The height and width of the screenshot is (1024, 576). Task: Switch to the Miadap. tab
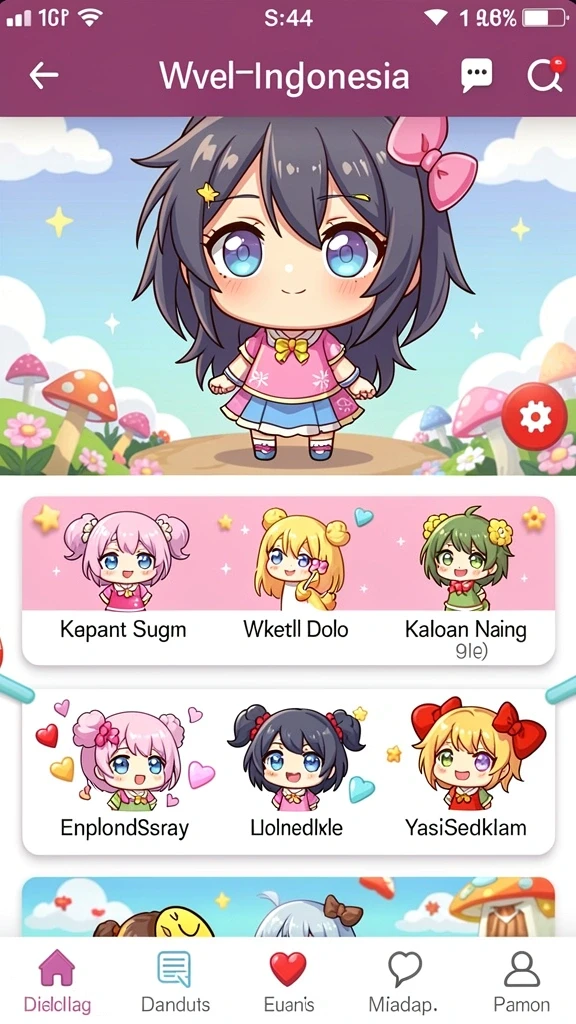tap(404, 982)
